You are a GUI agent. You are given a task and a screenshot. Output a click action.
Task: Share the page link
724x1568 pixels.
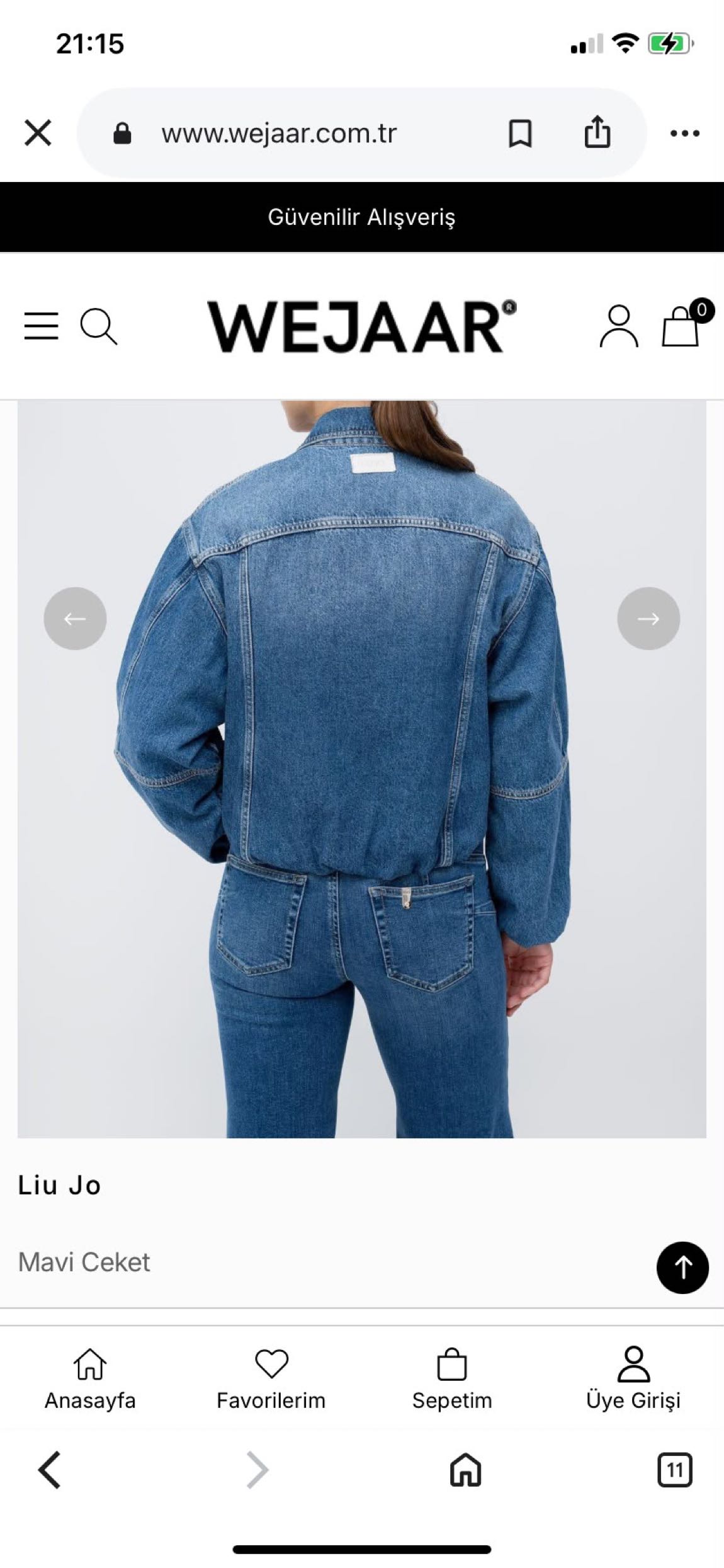click(x=597, y=132)
